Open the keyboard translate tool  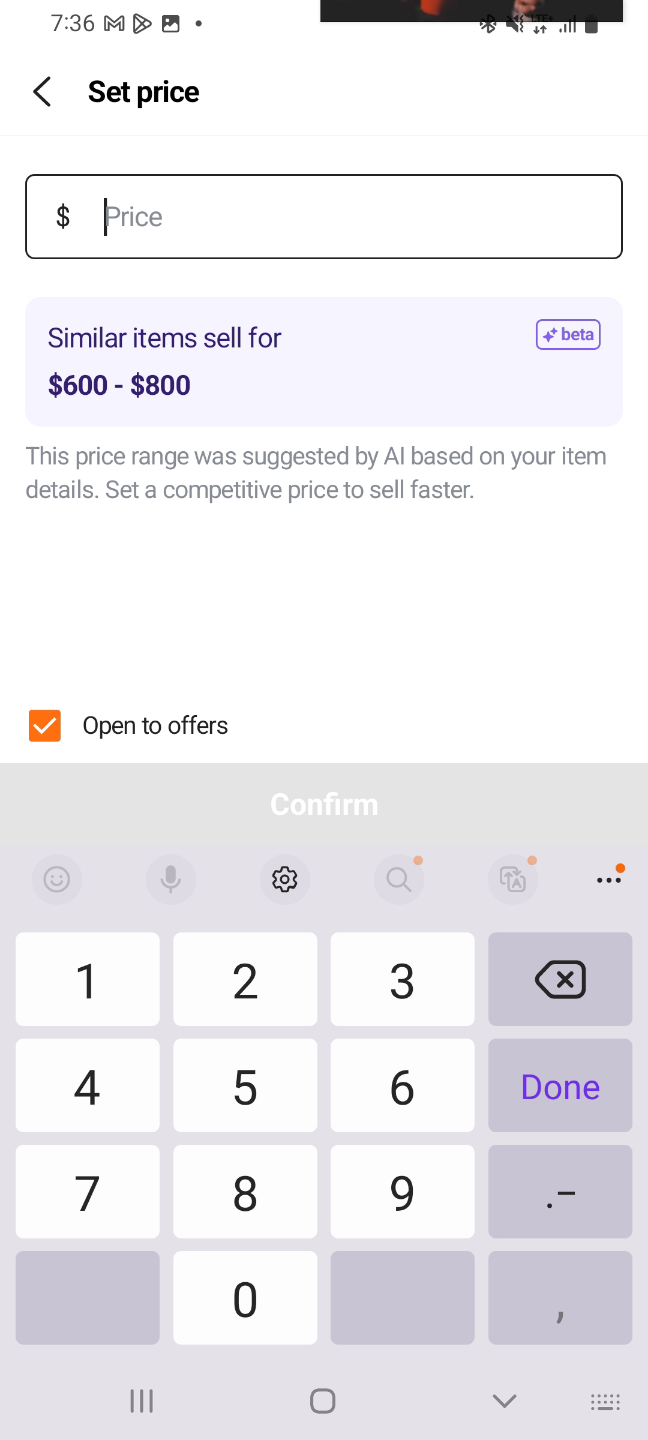pyautogui.click(x=513, y=879)
